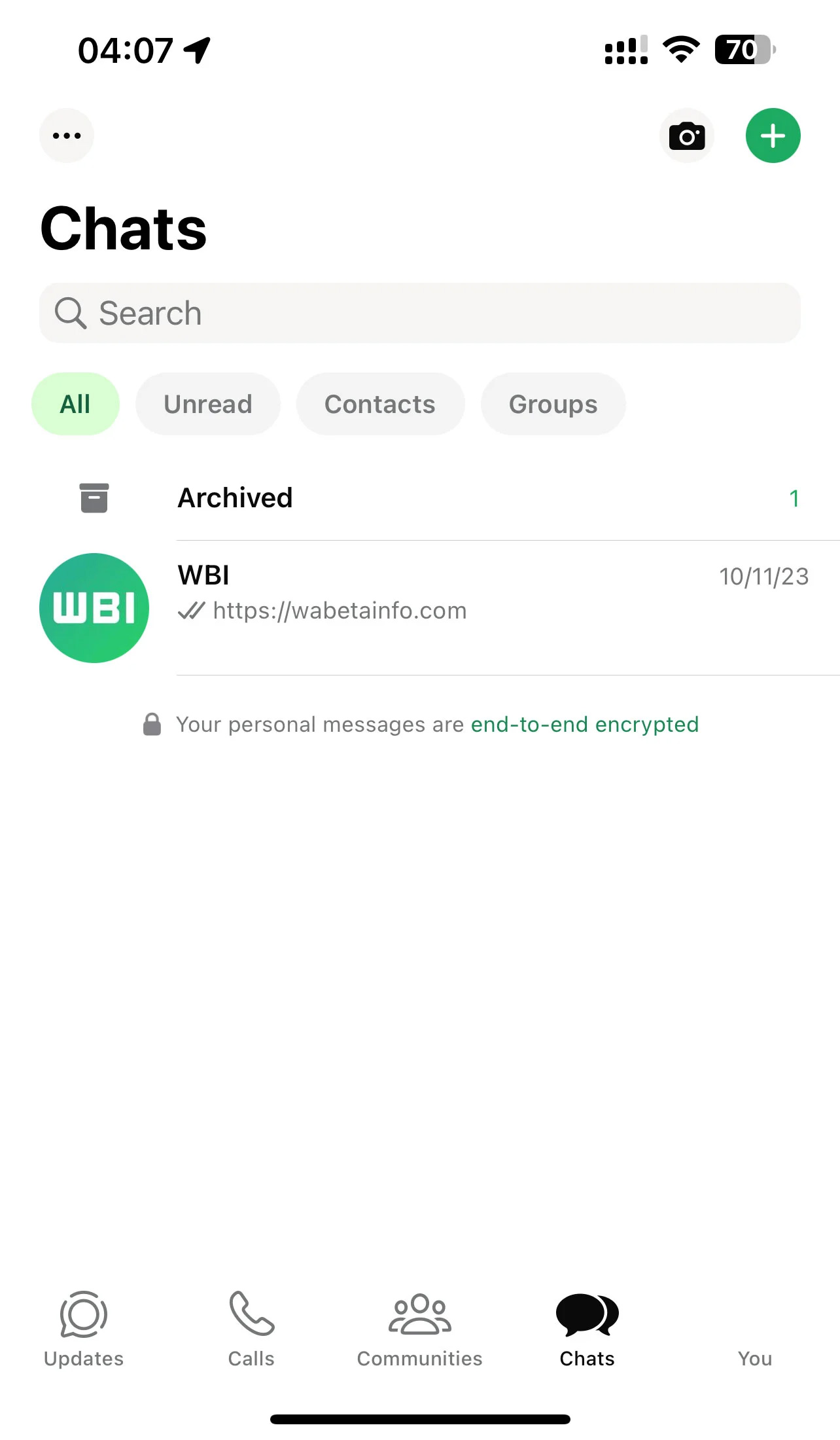
Task: Open the camera
Action: pos(686,135)
